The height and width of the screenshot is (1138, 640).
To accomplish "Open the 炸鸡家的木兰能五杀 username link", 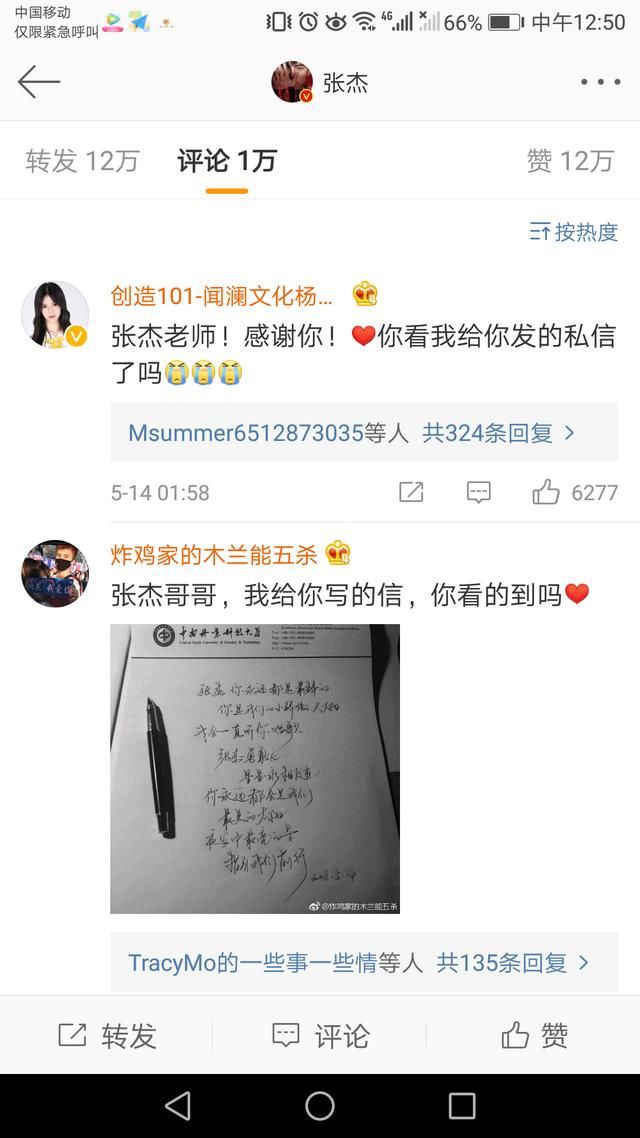I will [x=217, y=553].
